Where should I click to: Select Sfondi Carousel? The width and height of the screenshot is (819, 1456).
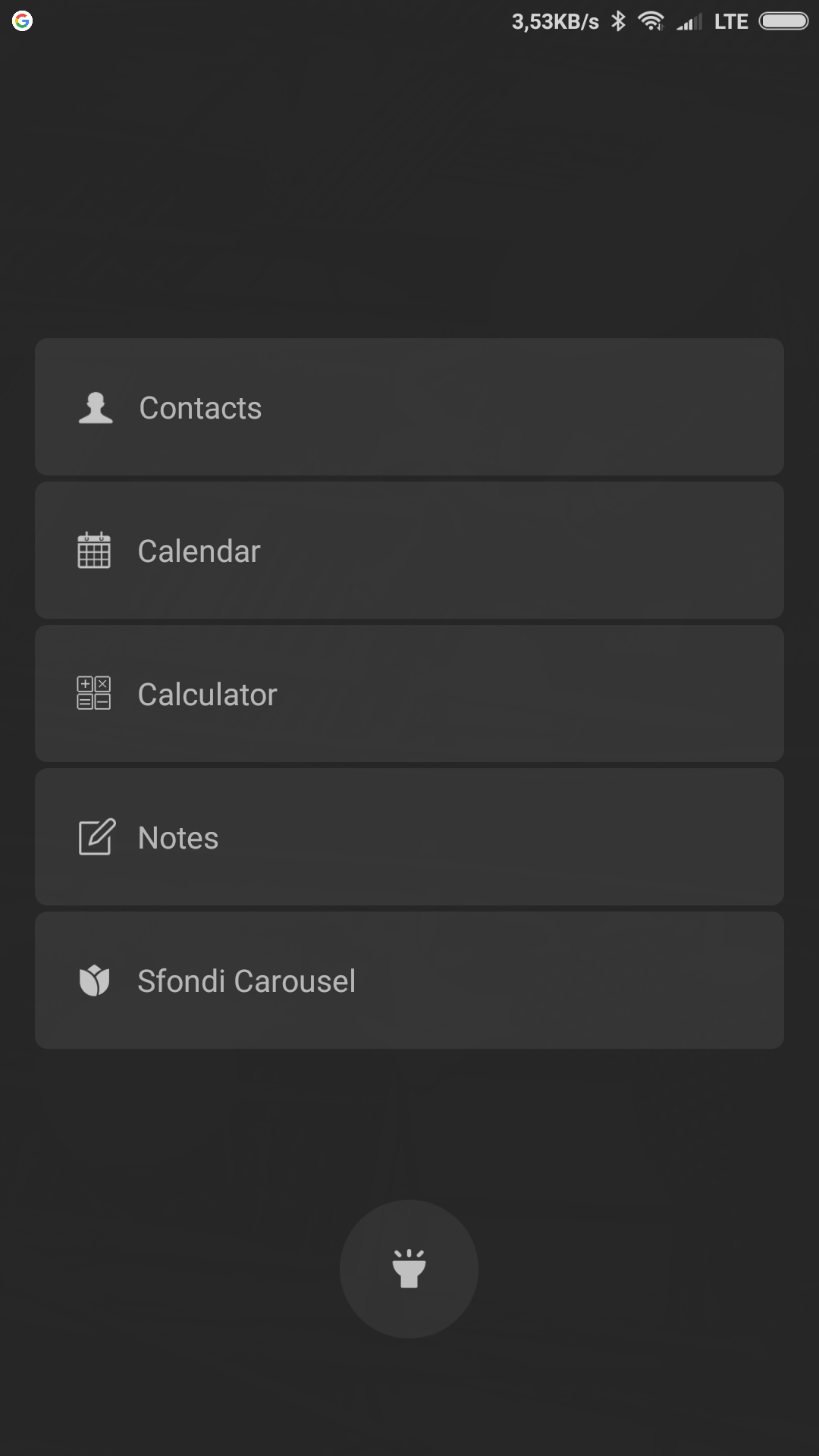tap(409, 981)
